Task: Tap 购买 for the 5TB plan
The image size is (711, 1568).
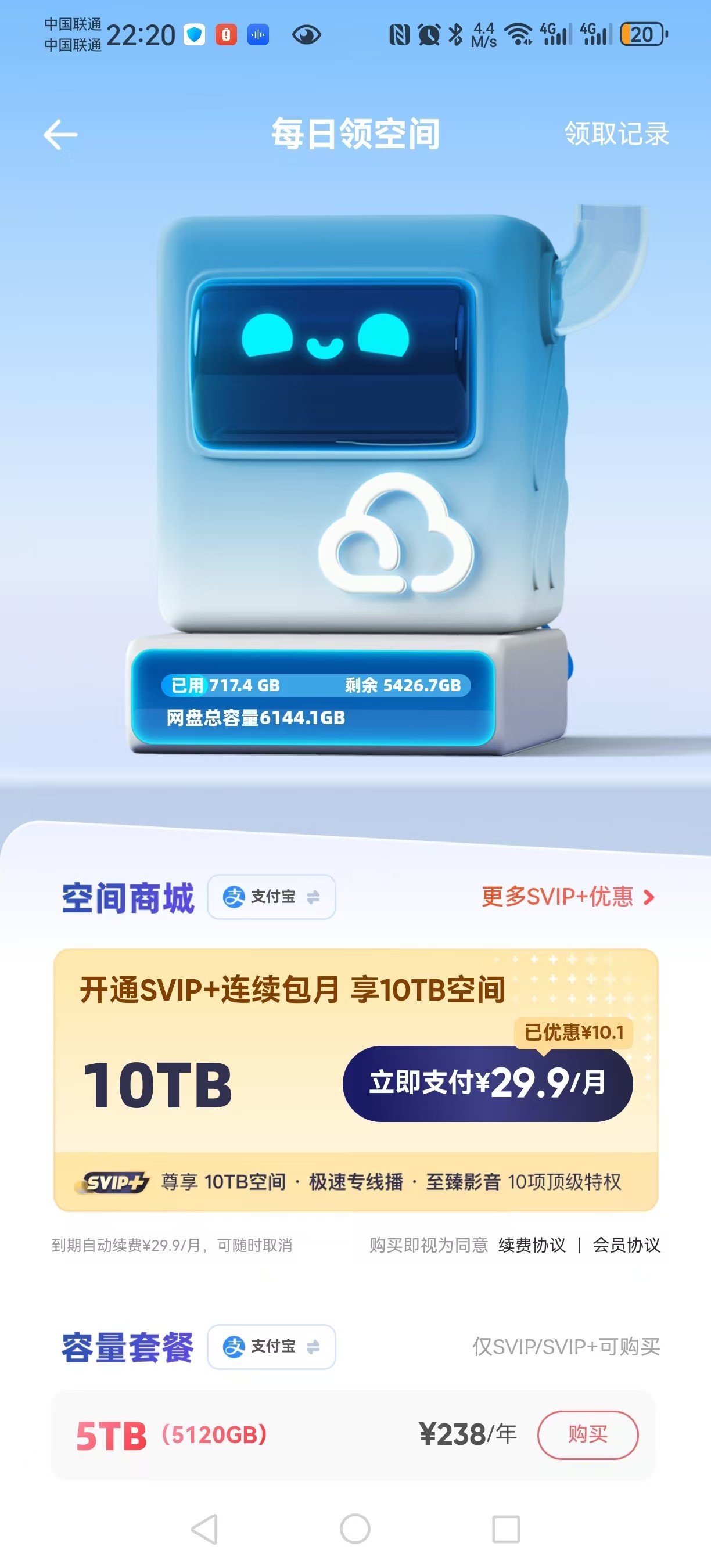Action: pos(587,1434)
